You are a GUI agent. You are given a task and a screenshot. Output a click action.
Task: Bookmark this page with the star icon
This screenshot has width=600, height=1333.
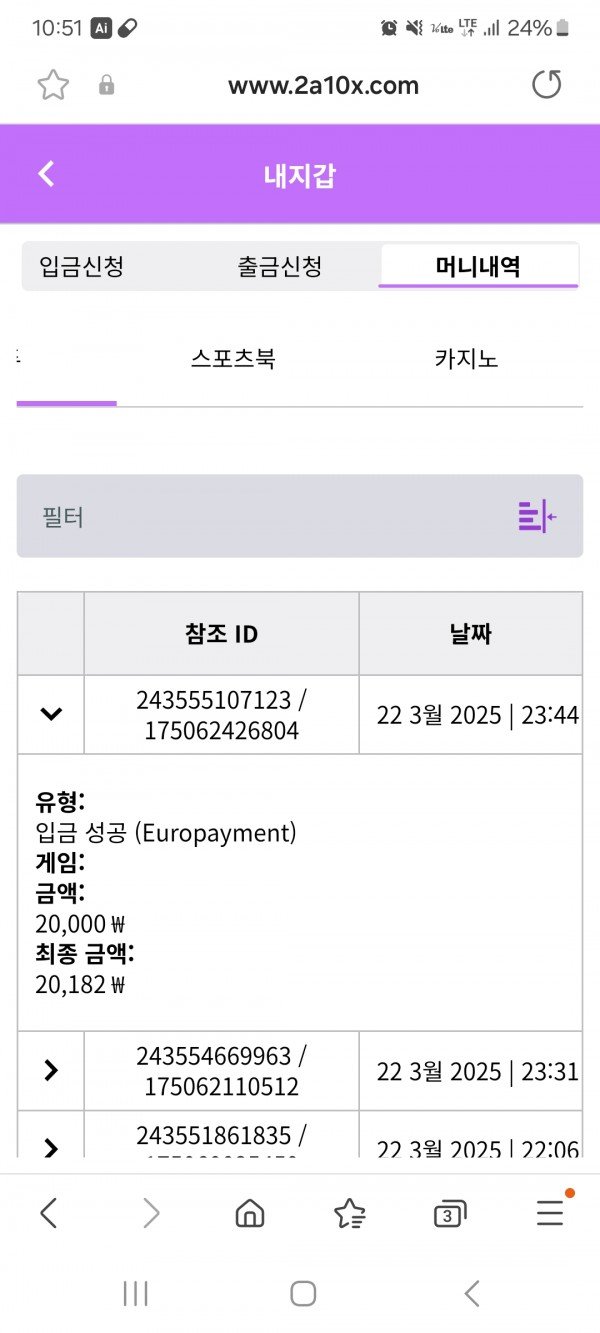pos(53,85)
